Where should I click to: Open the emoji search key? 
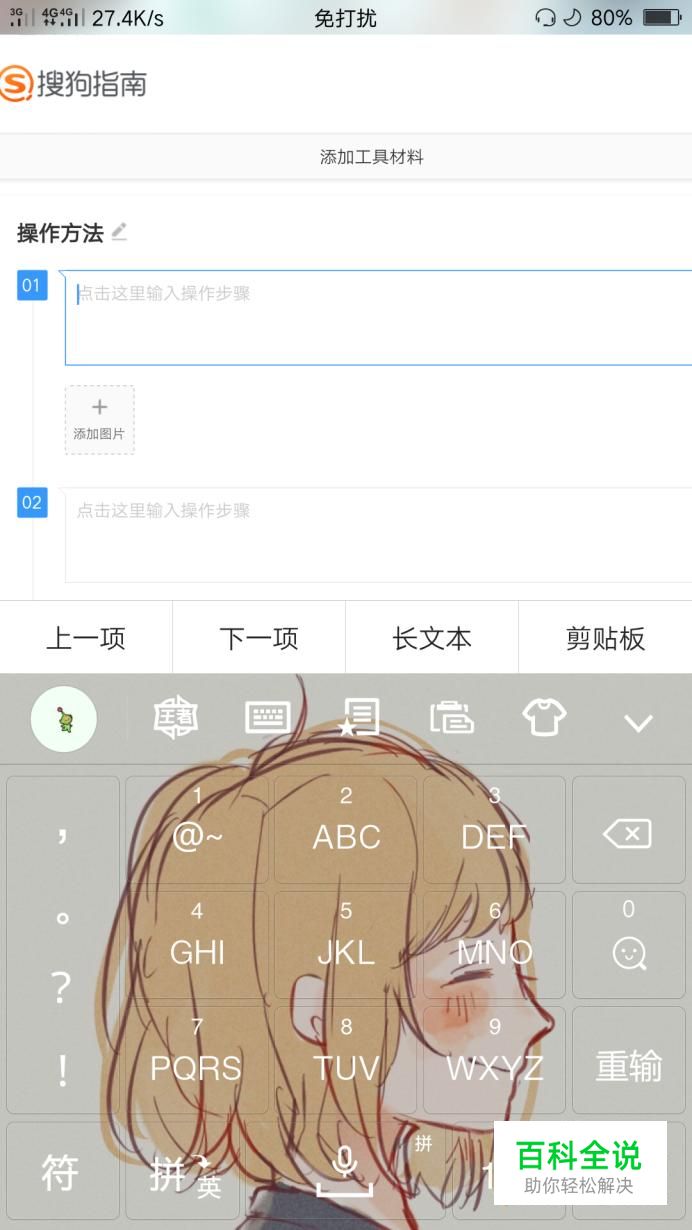pyautogui.click(x=628, y=948)
